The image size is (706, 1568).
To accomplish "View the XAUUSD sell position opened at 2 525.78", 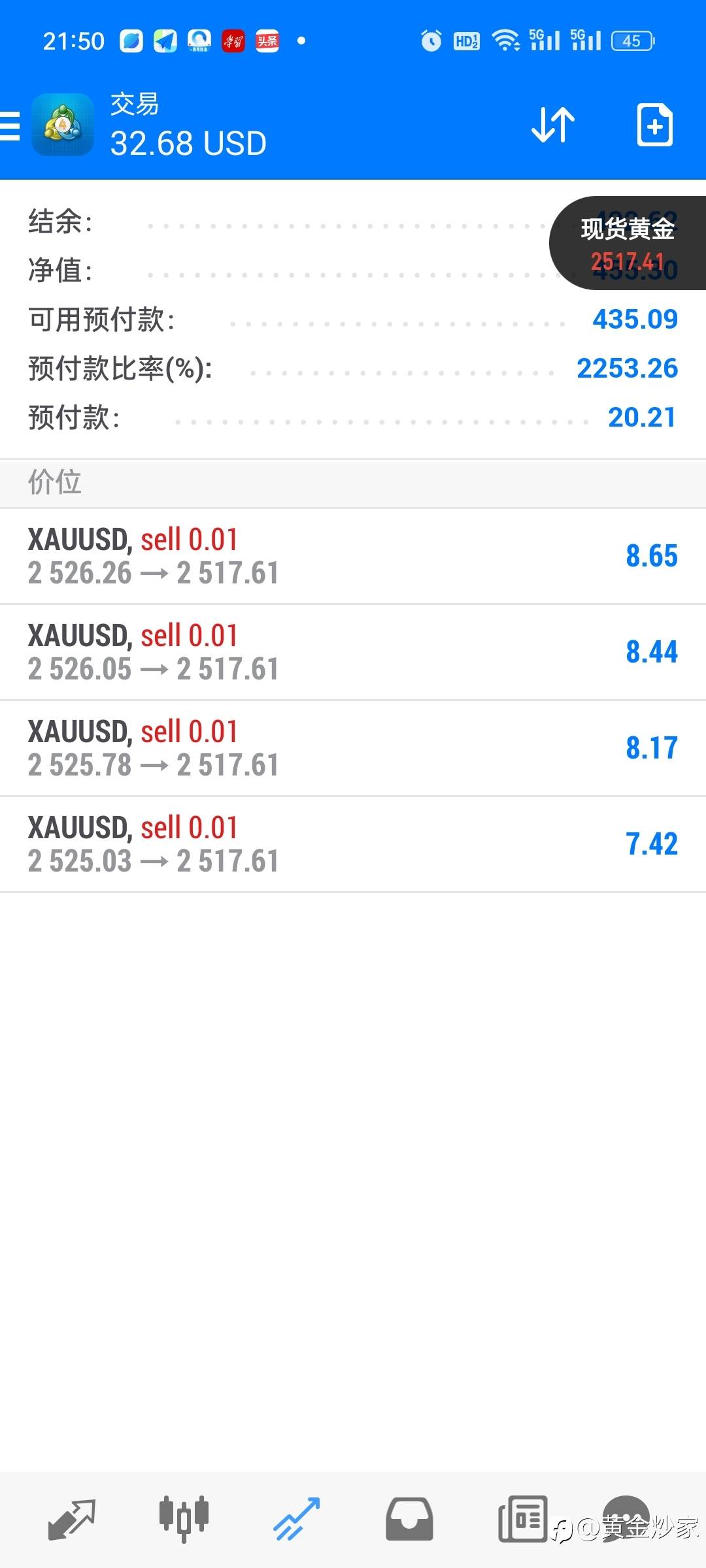I will tap(353, 748).
